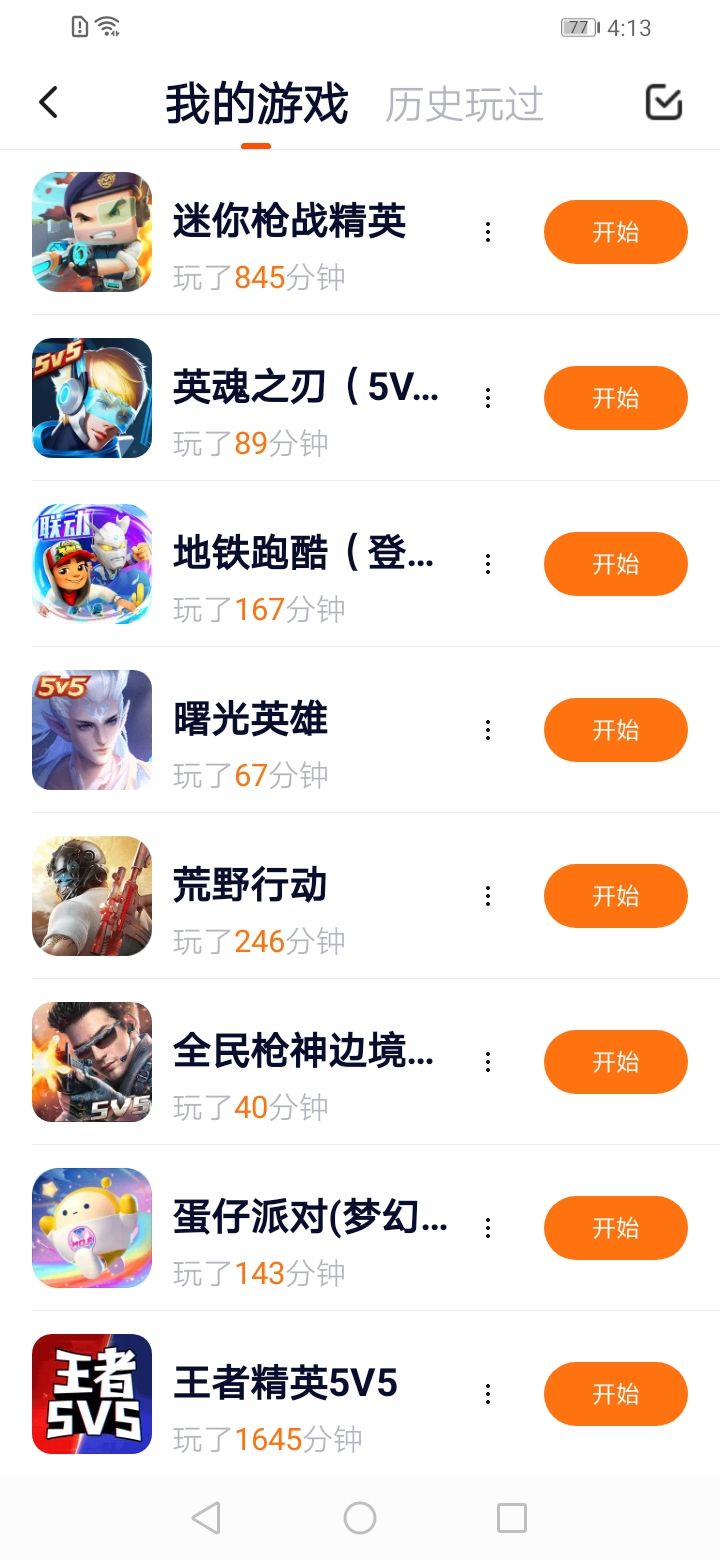Launch 地铁跑酷 via its 开始 button
Image resolution: width=720 pixels, height=1560 pixels.
tap(615, 564)
